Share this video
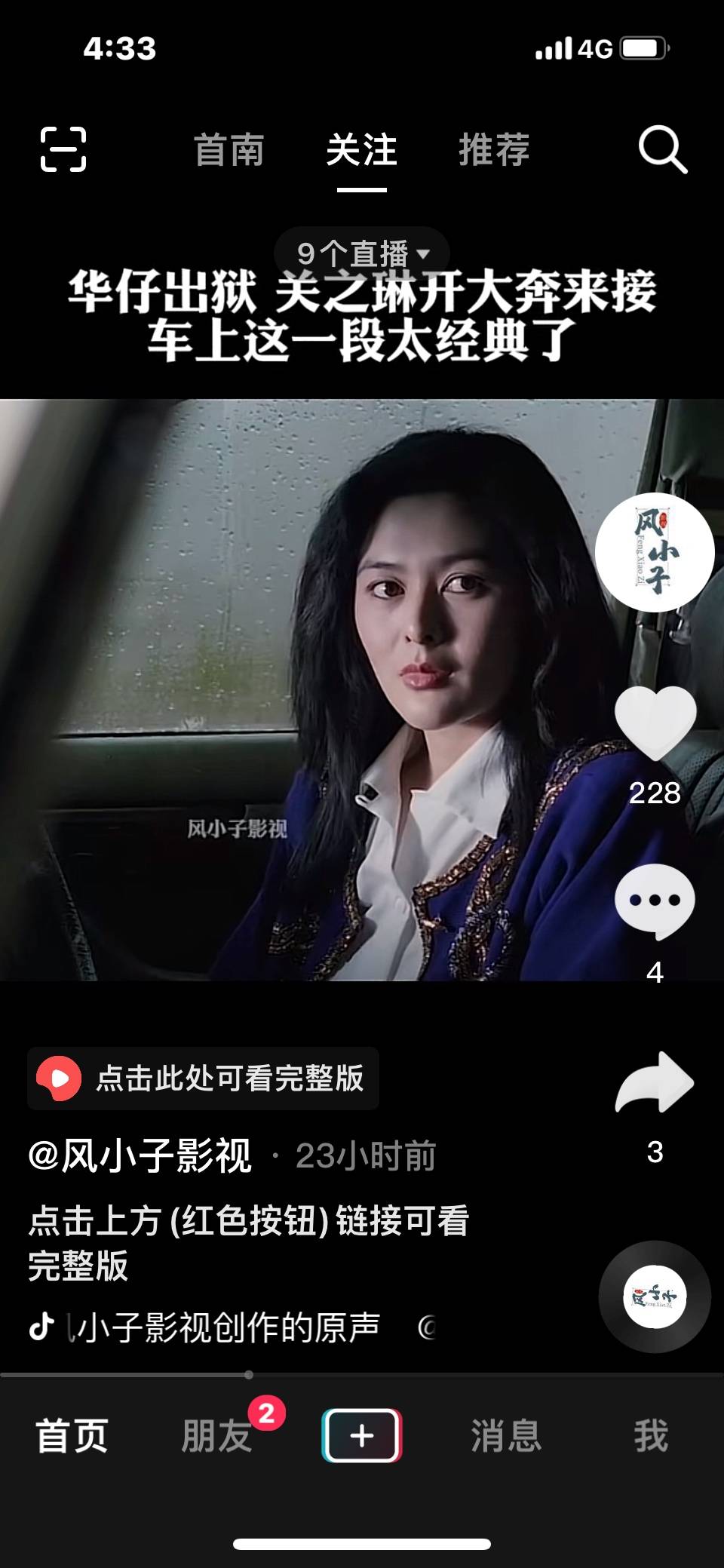 [x=655, y=1082]
